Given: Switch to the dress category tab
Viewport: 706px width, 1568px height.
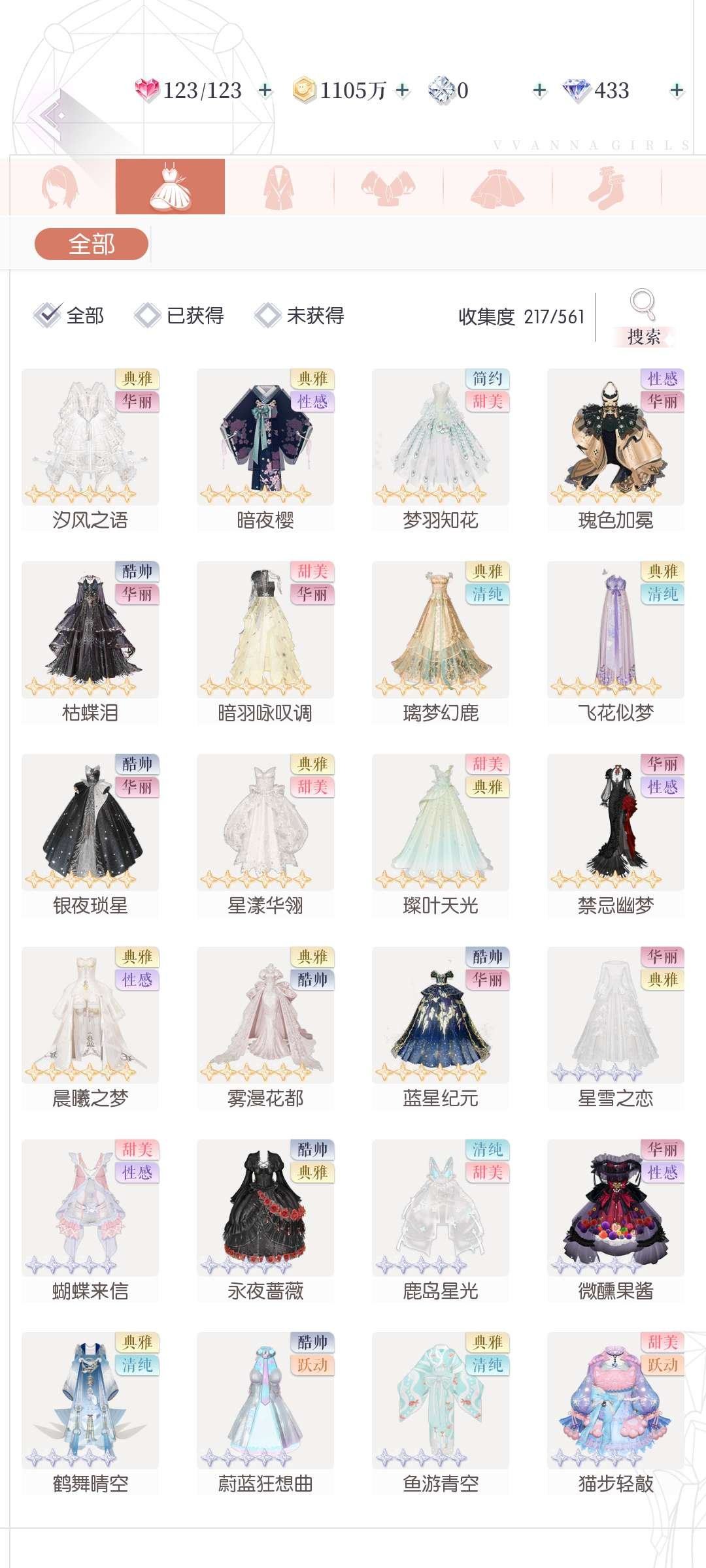Looking at the screenshot, I should coord(170,186).
